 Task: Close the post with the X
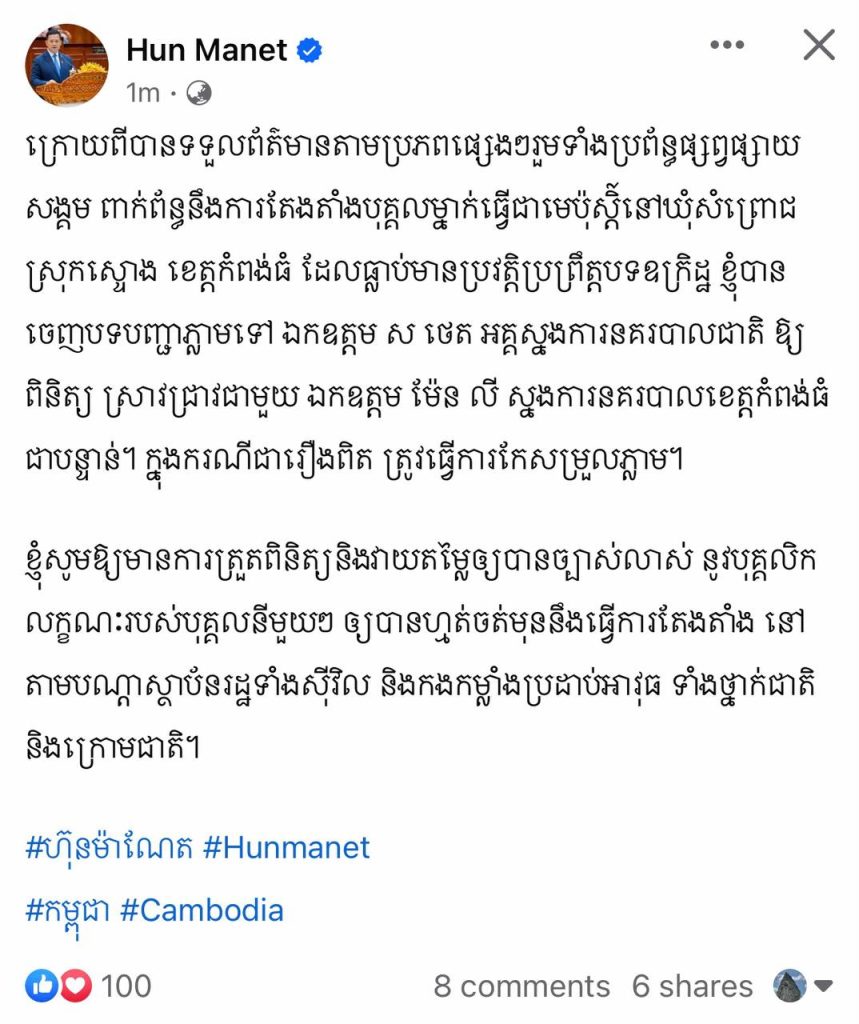click(x=819, y=45)
